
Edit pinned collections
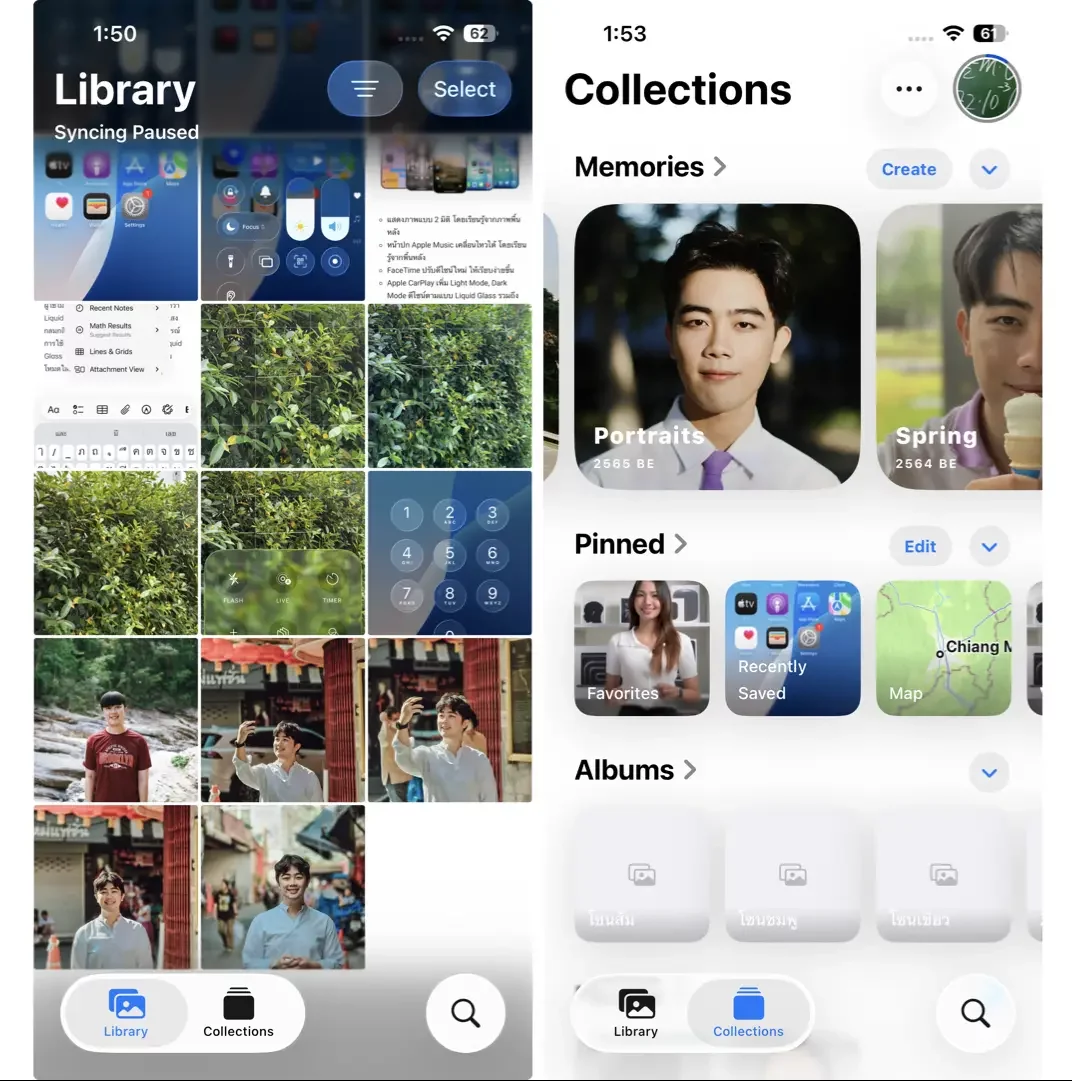pos(920,546)
